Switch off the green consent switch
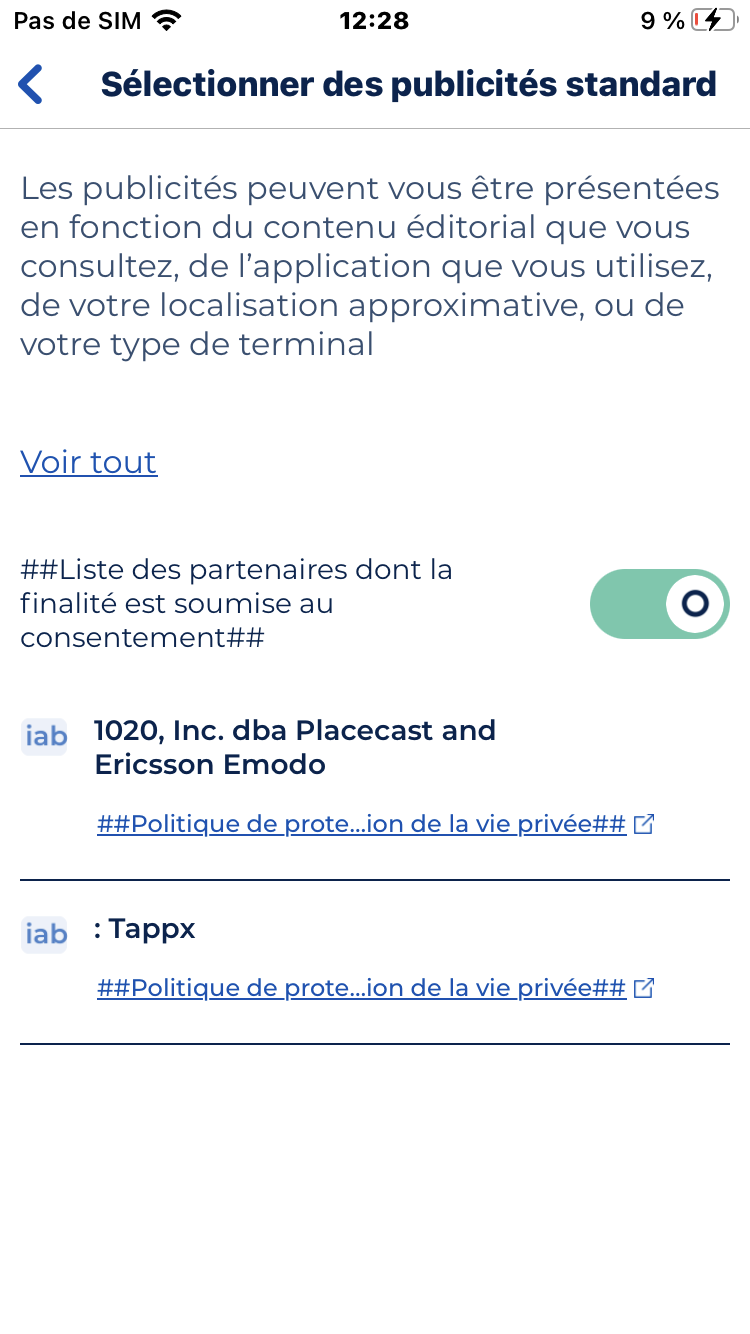Image resolution: width=750 pixels, height=1334 pixels. tap(660, 604)
